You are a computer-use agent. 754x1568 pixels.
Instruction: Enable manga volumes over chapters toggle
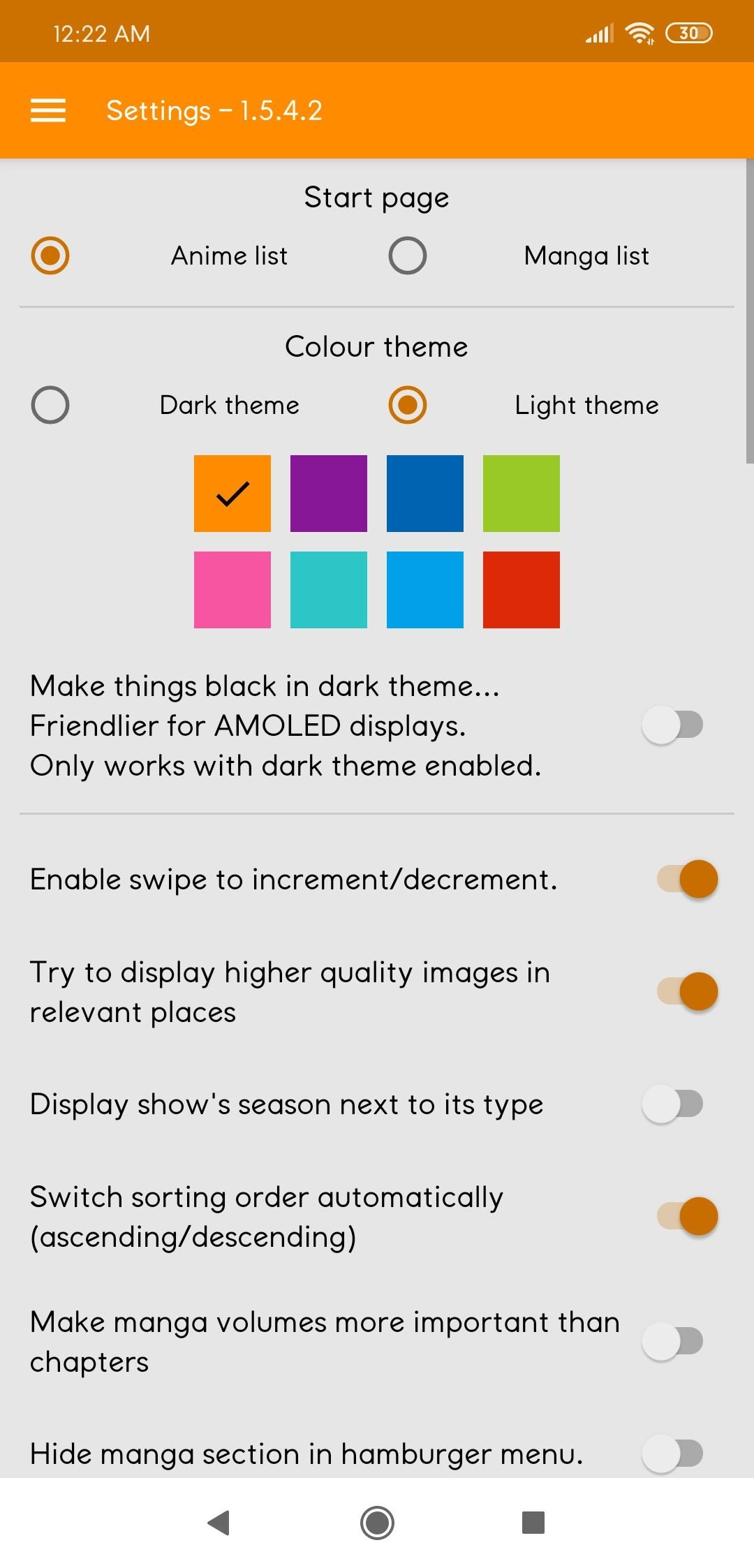(x=673, y=1341)
